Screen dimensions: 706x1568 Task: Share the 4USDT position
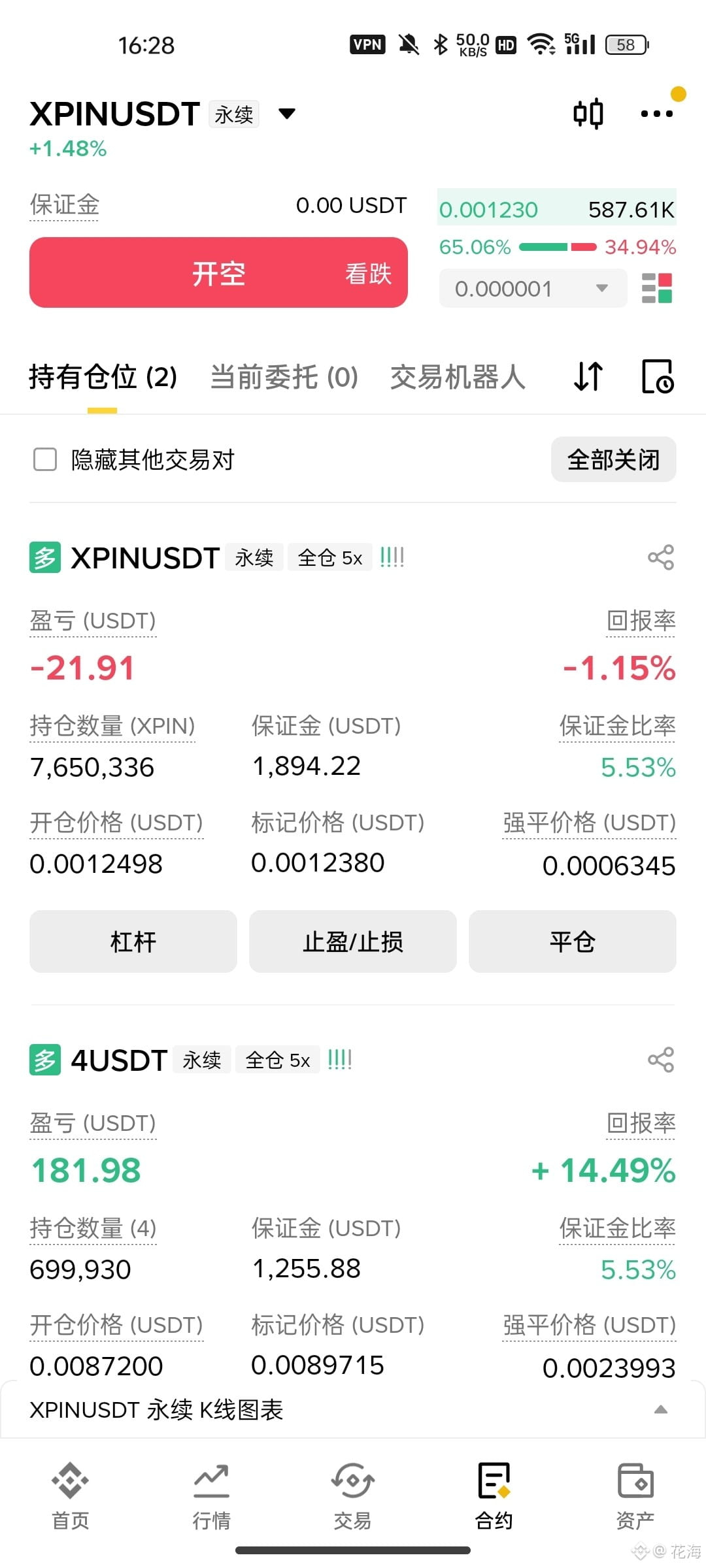(660, 1060)
